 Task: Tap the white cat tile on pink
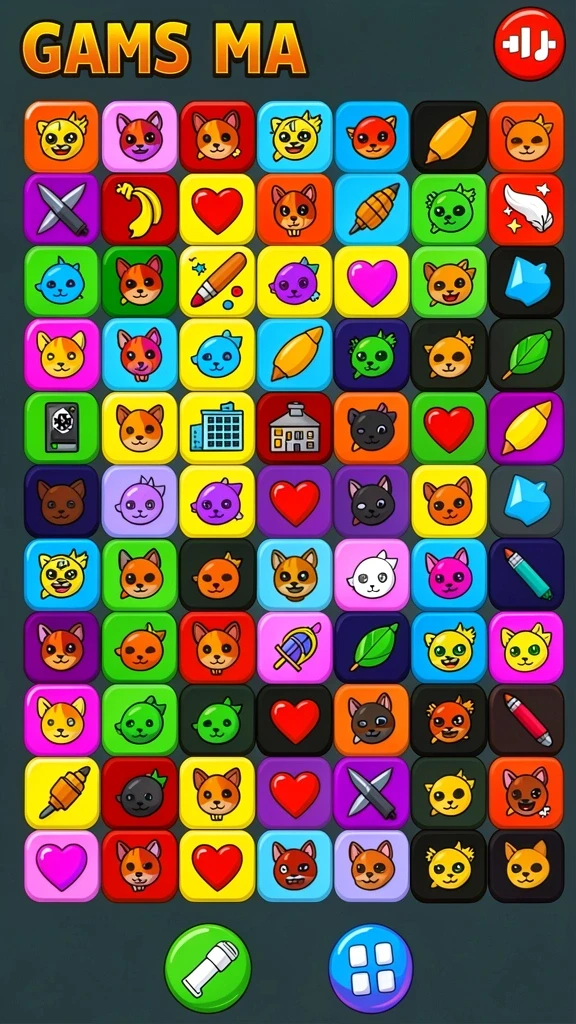coord(372,574)
